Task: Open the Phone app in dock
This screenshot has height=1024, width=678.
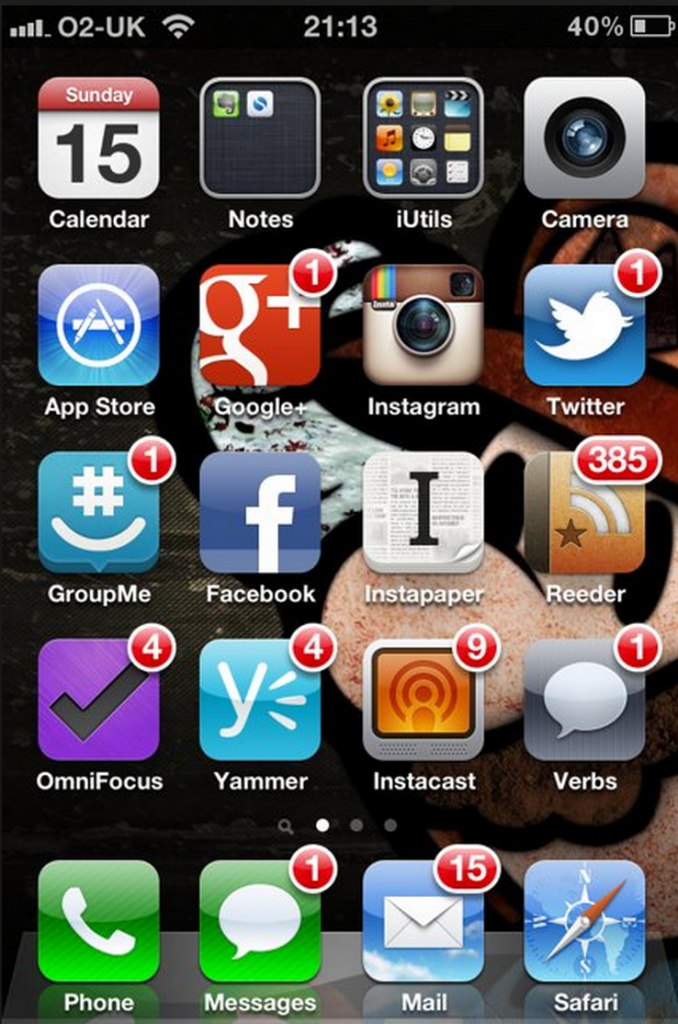Action: (98, 920)
